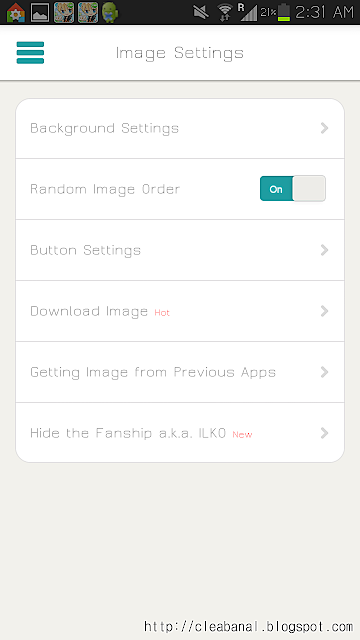The image size is (360, 640).
Task: Open Hide the Fanship a.k.a. ILKO
Action: pos(180,433)
